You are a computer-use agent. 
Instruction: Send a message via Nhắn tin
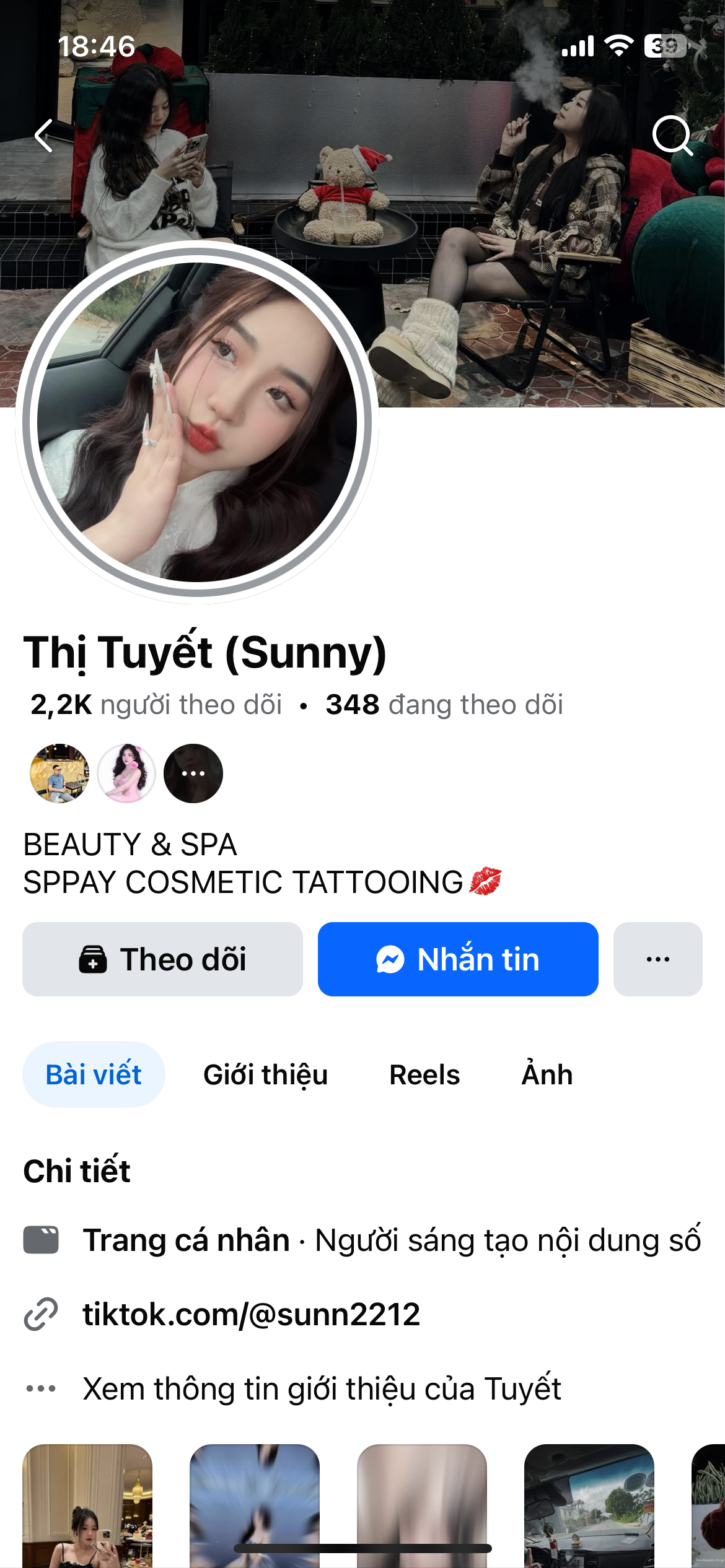pos(458,959)
